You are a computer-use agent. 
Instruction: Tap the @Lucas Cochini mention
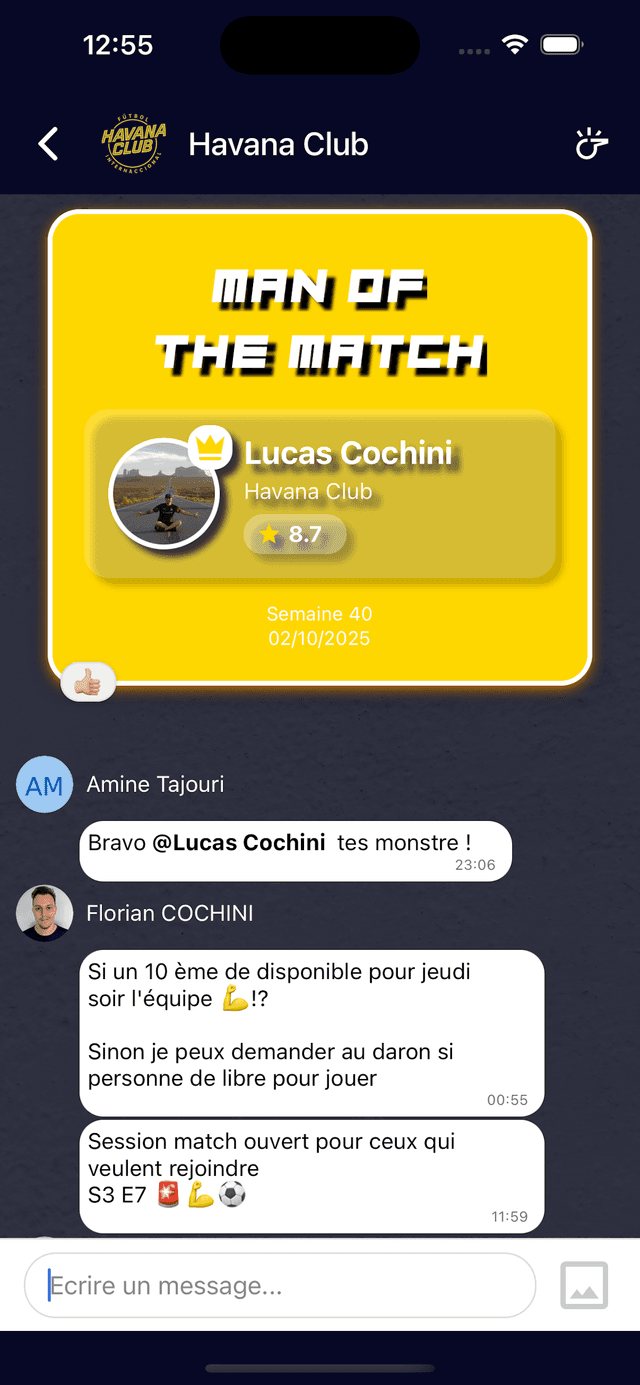(x=239, y=842)
